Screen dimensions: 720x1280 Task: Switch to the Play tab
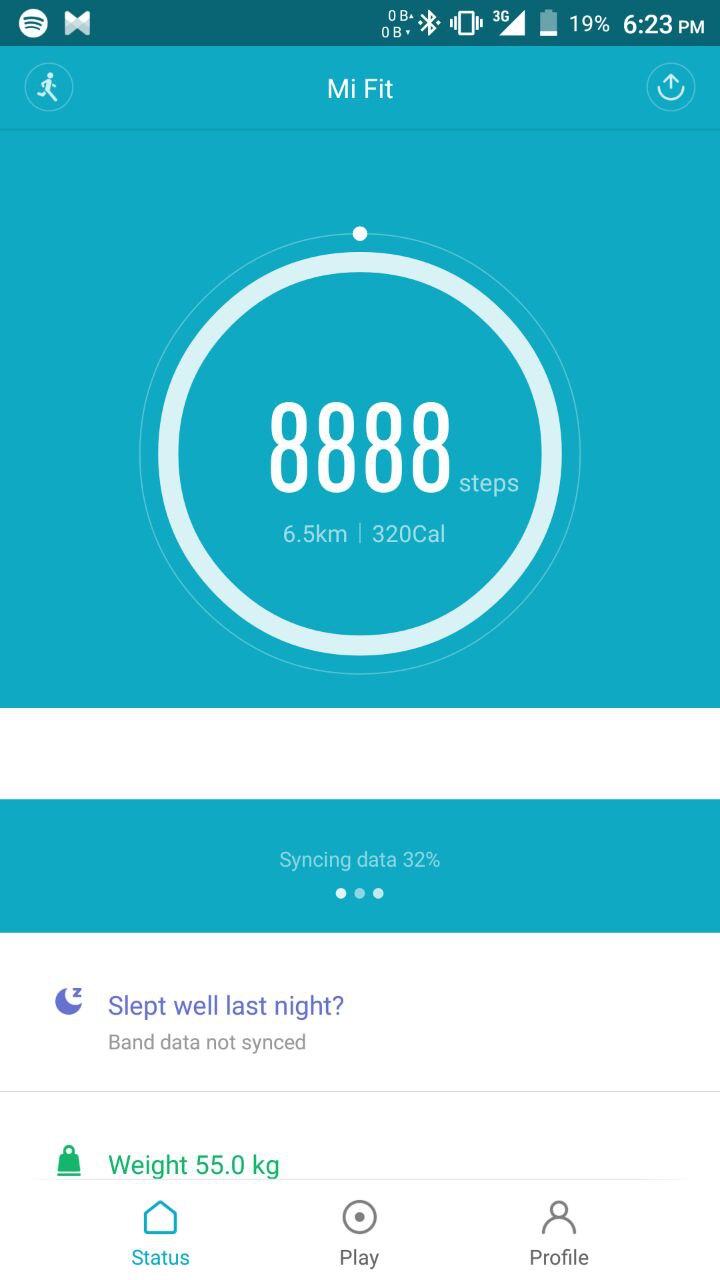[359, 1234]
